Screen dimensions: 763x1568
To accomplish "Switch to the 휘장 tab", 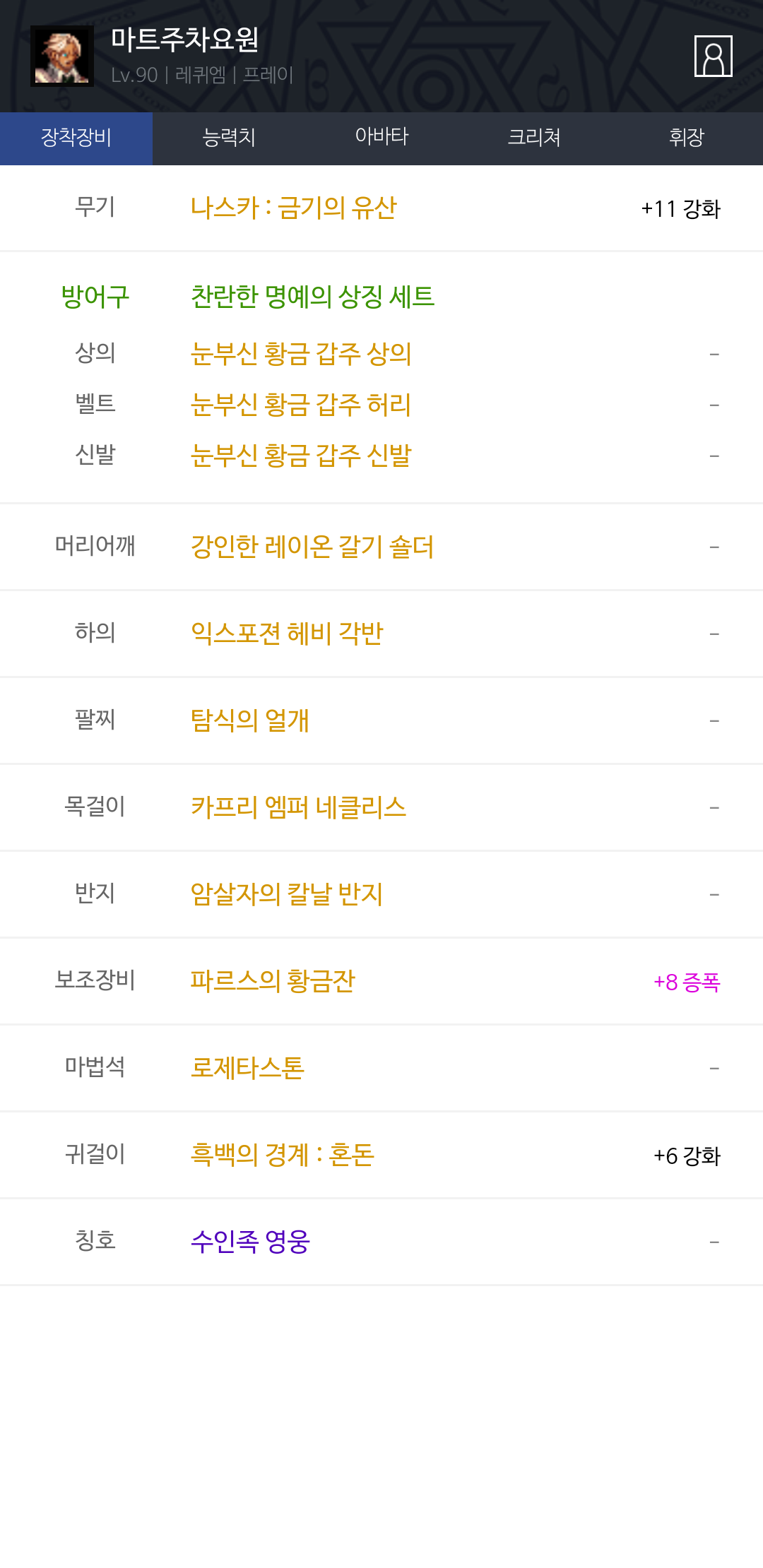I will click(687, 138).
